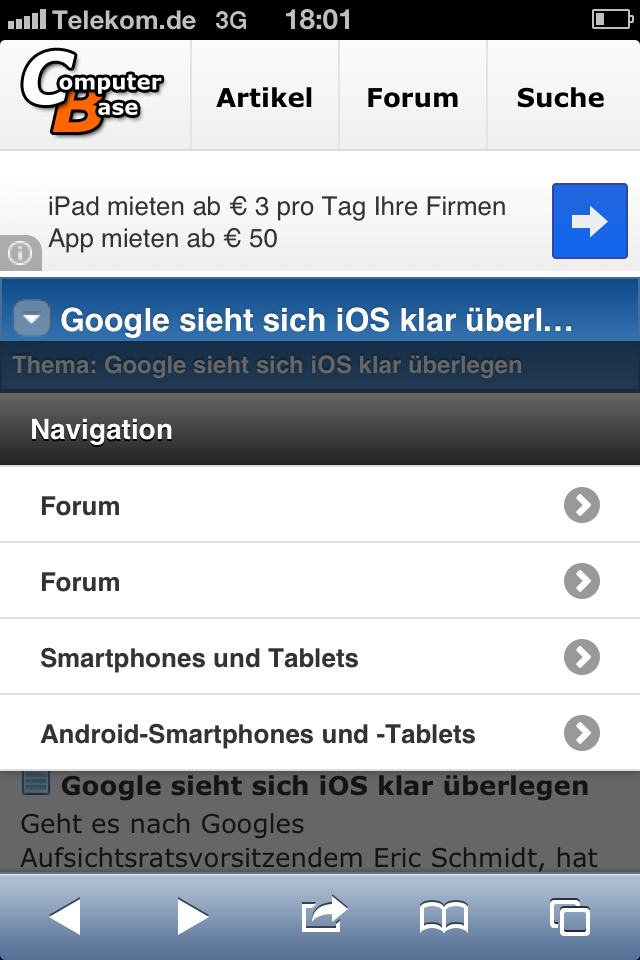Open the ad info icon
640x960 pixels.
20,254
